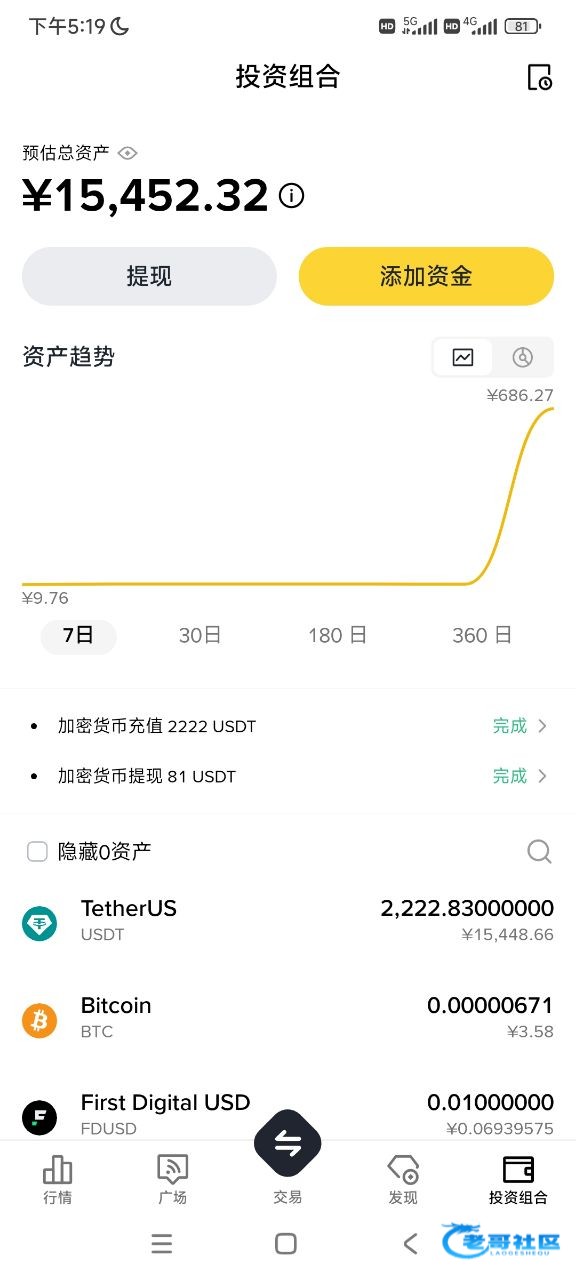Search assets with the magnifier icon
Screen dimensions: 576x1280
(539, 852)
